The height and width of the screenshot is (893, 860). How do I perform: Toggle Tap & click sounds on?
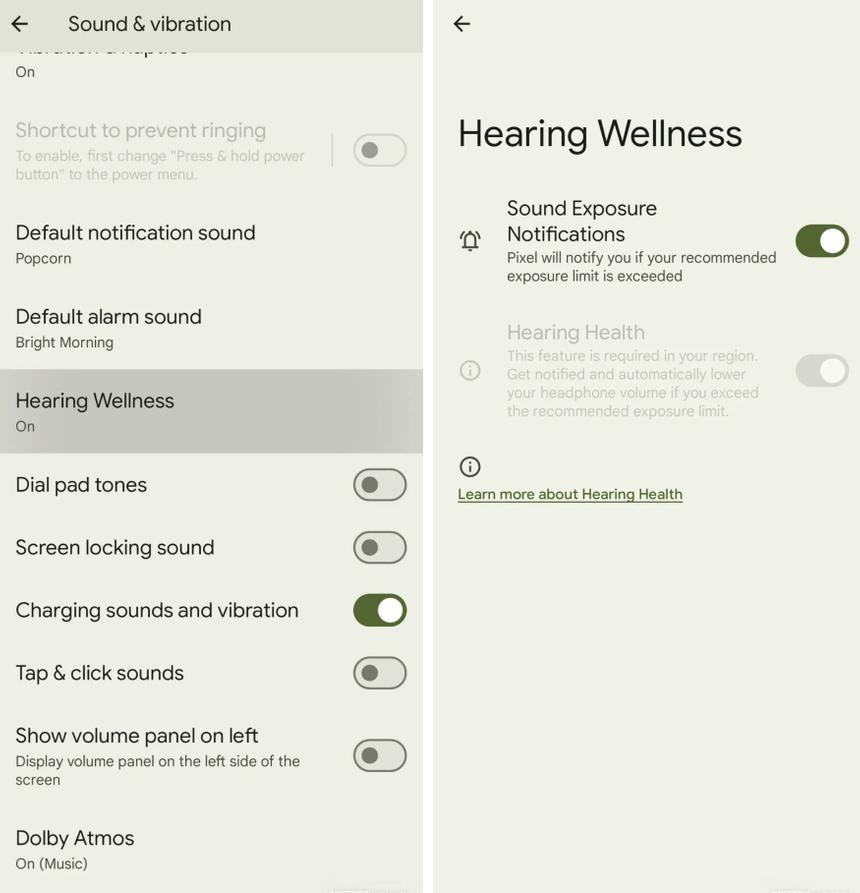pyautogui.click(x=379, y=673)
